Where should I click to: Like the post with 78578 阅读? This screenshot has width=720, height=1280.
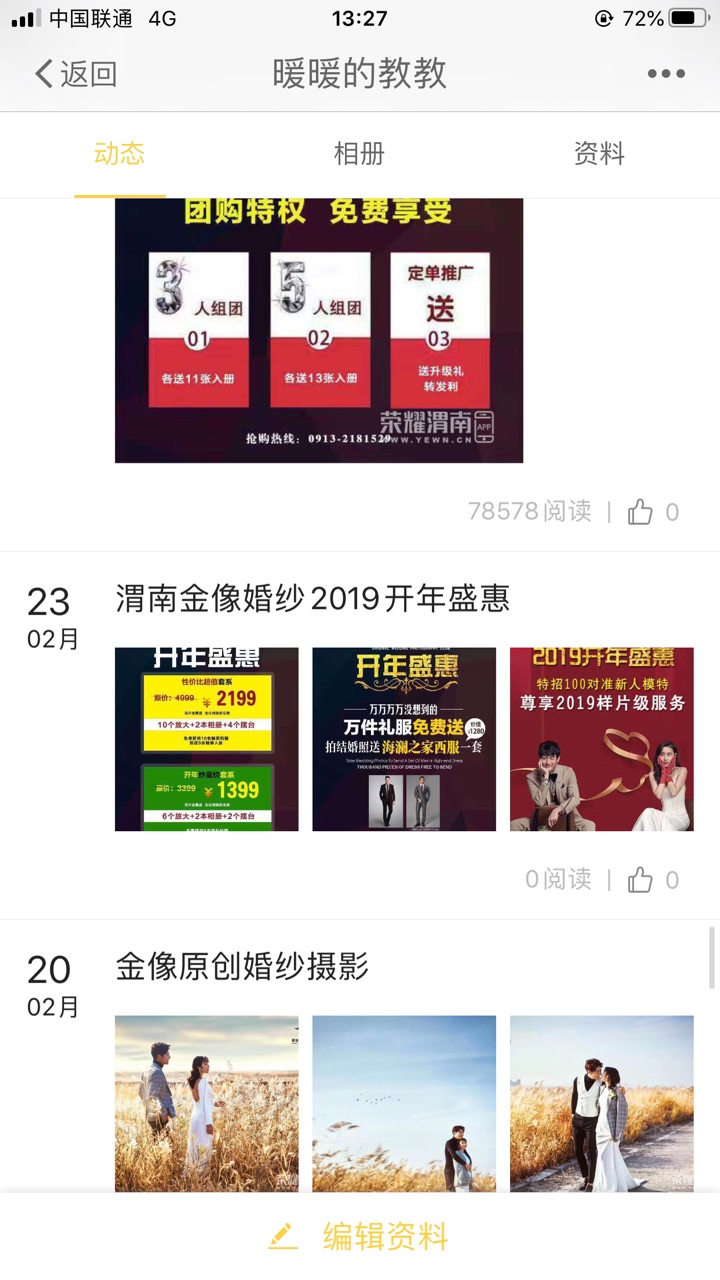point(641,512)
